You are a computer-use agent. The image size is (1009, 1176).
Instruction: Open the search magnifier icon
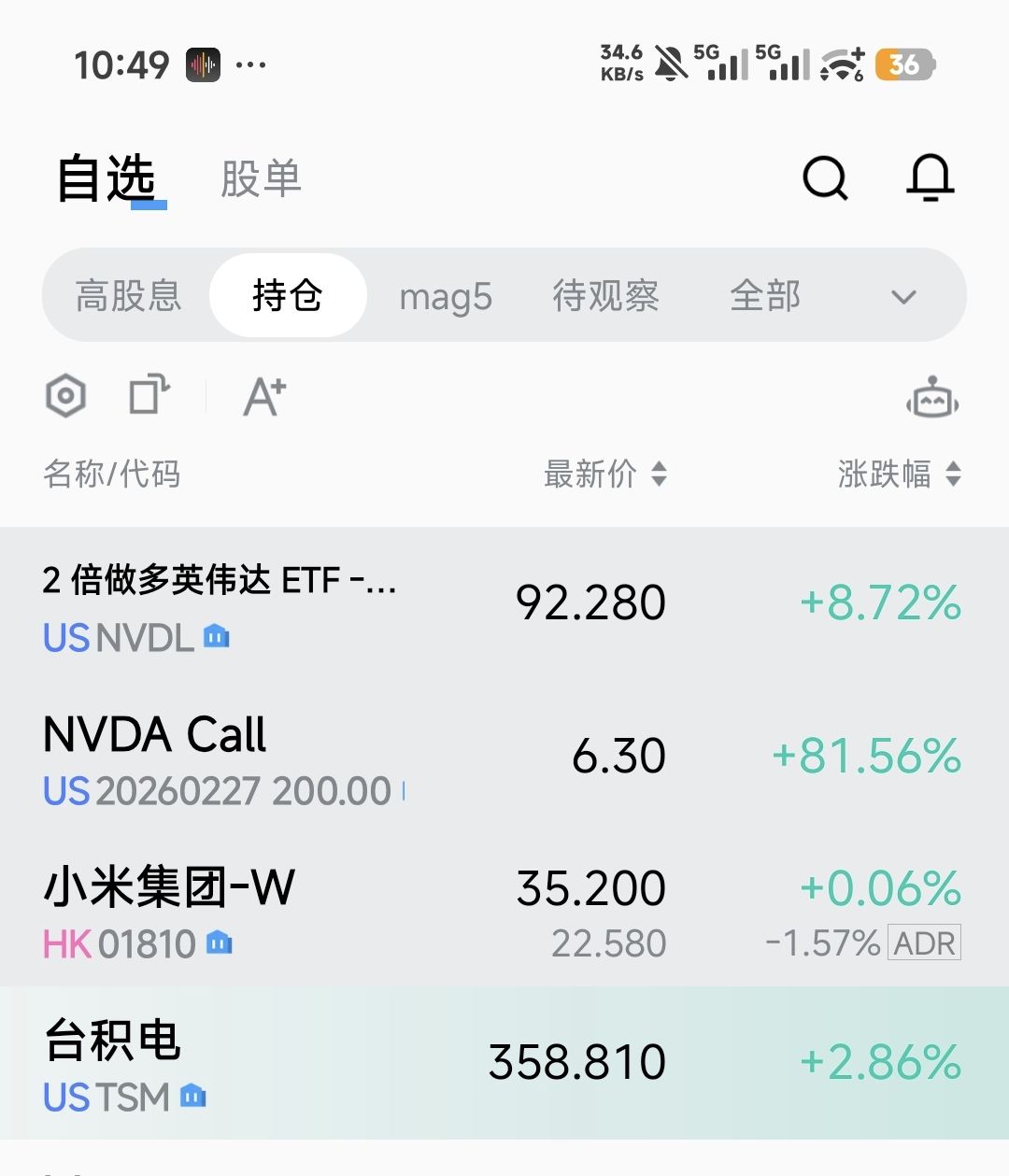point(825,177)
